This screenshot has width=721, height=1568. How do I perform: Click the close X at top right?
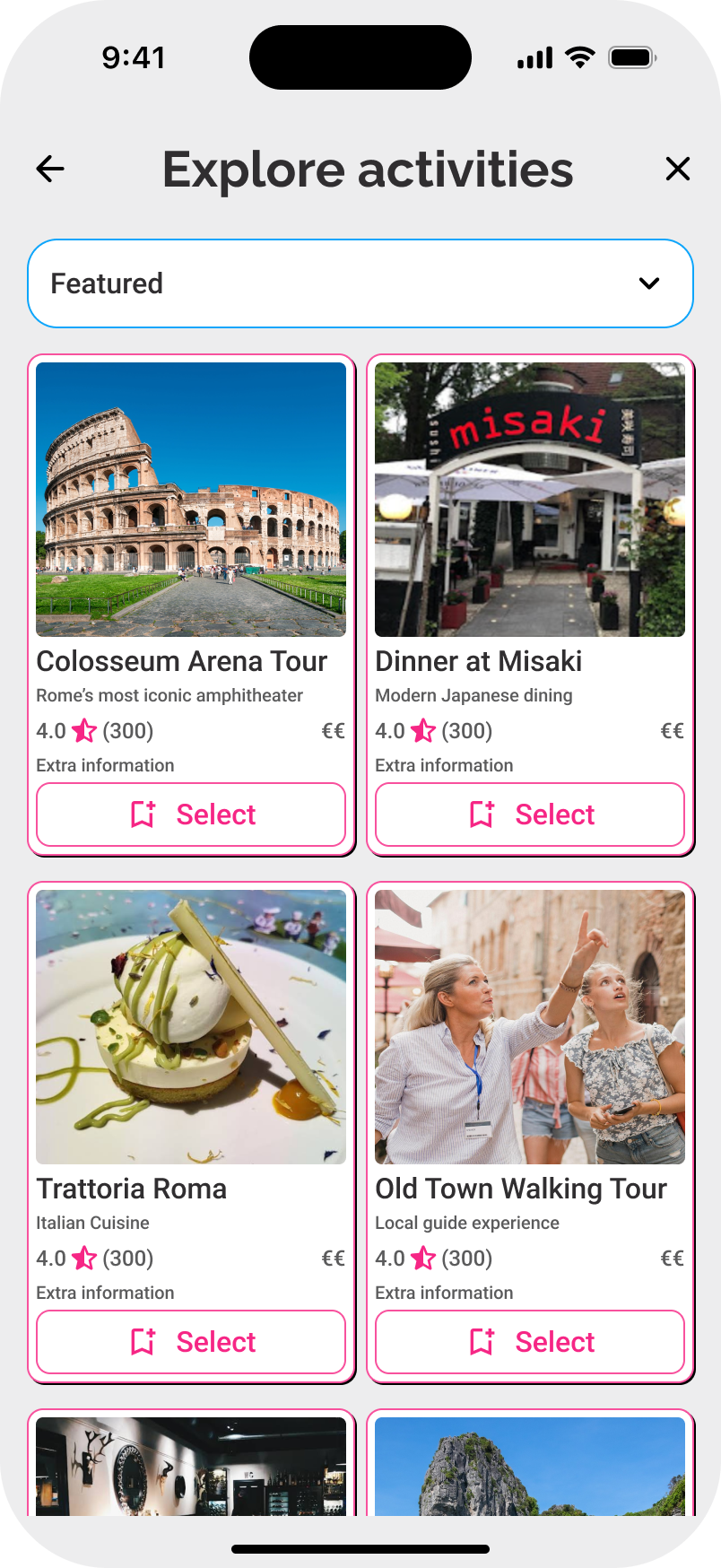pos(677,169)
